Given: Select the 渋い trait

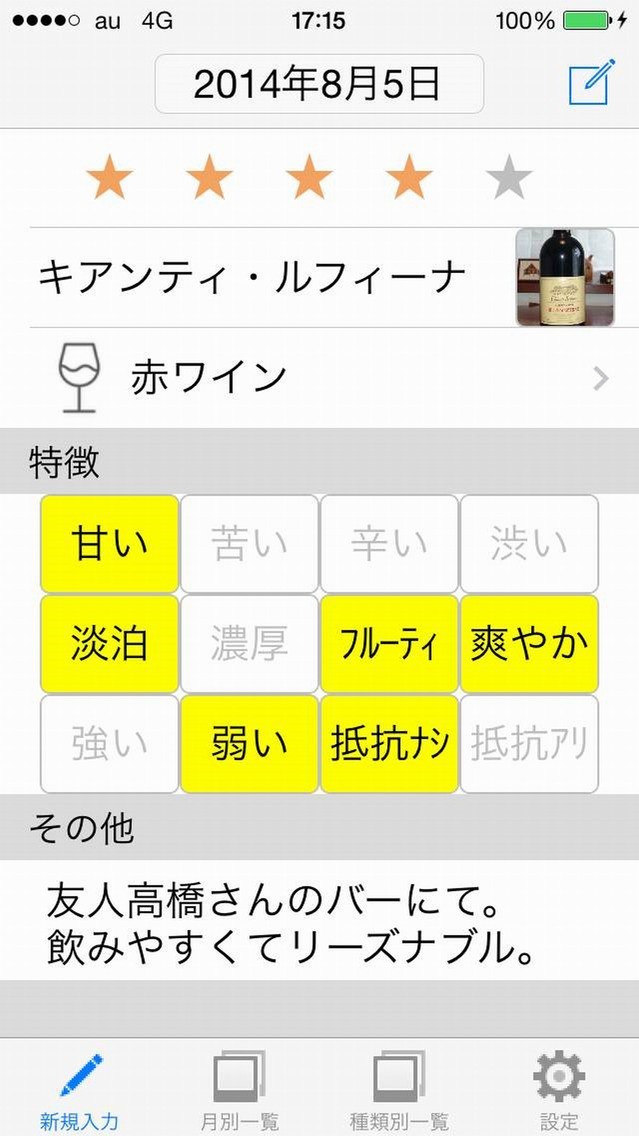Looking at the screenshot, I should coord(529,544).
